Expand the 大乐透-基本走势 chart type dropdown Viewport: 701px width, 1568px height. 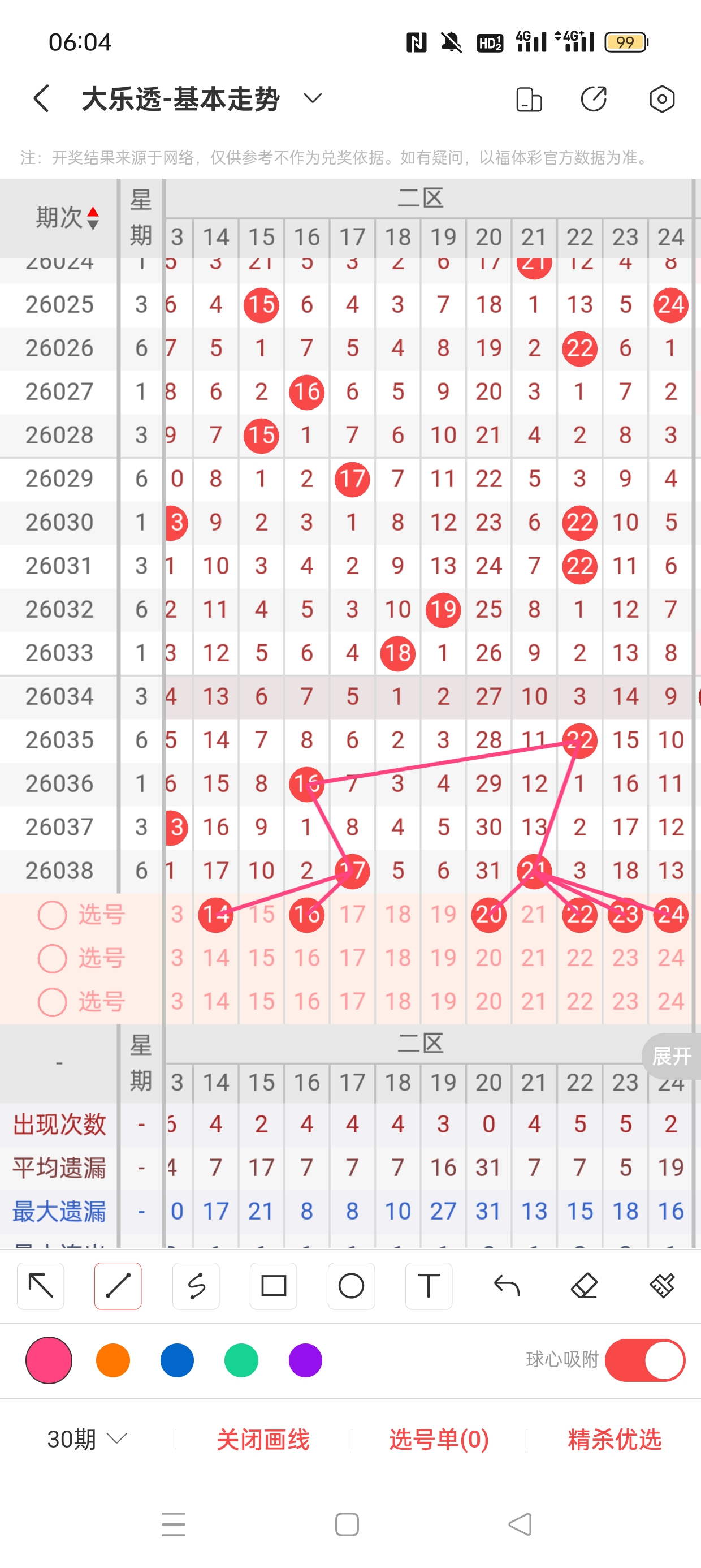click(x=312, y=98)
